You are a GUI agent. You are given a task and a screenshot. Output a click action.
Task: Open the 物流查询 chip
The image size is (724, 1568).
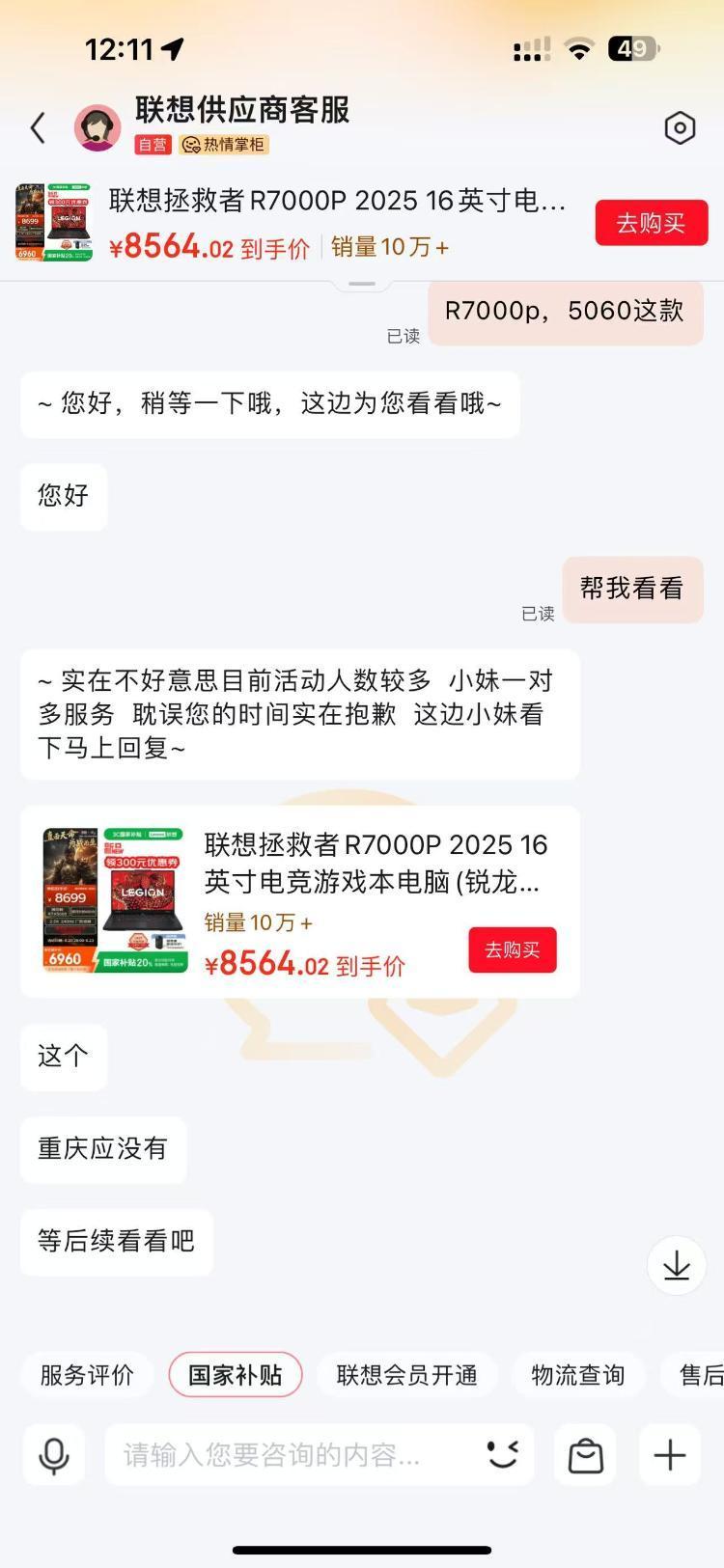[577, 1375]
